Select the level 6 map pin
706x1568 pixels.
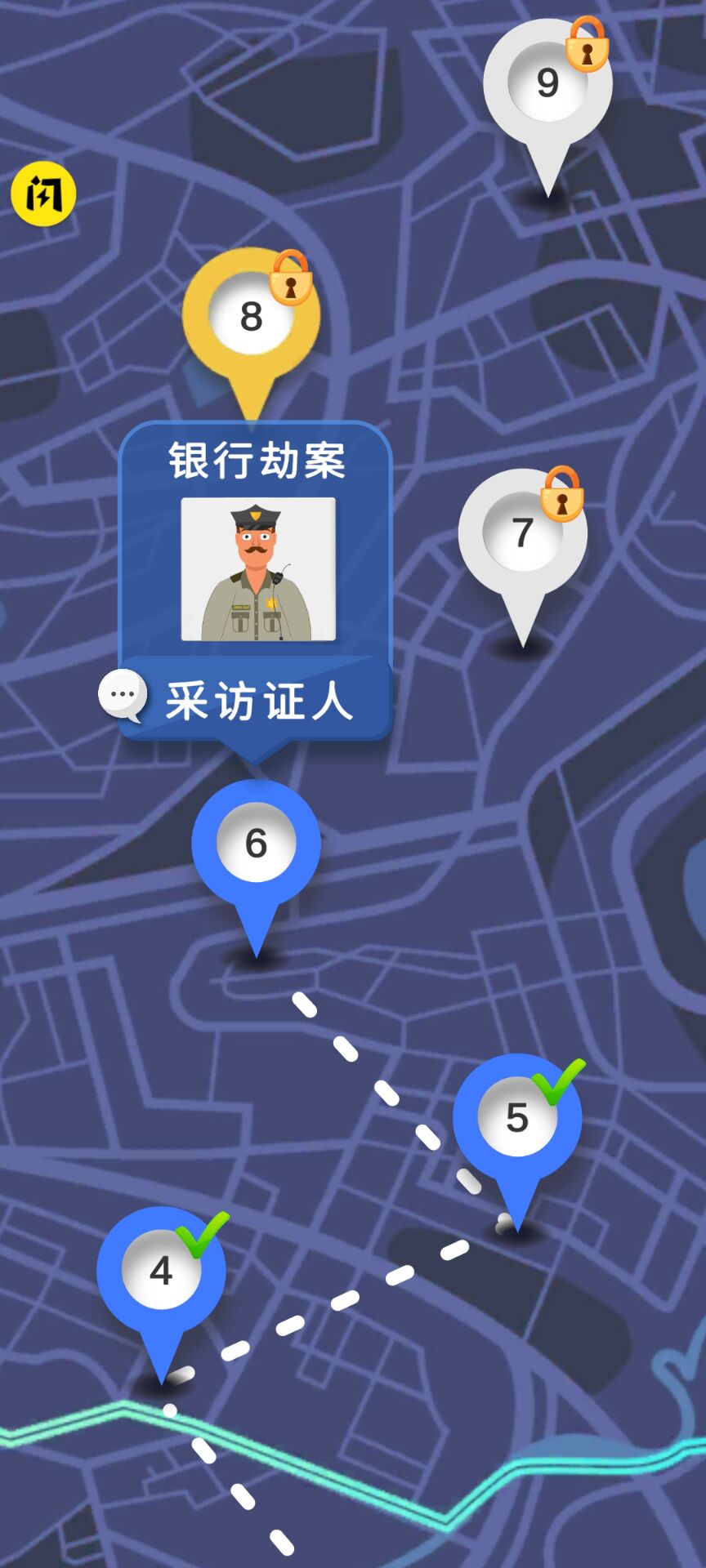(x=255, y=841)
